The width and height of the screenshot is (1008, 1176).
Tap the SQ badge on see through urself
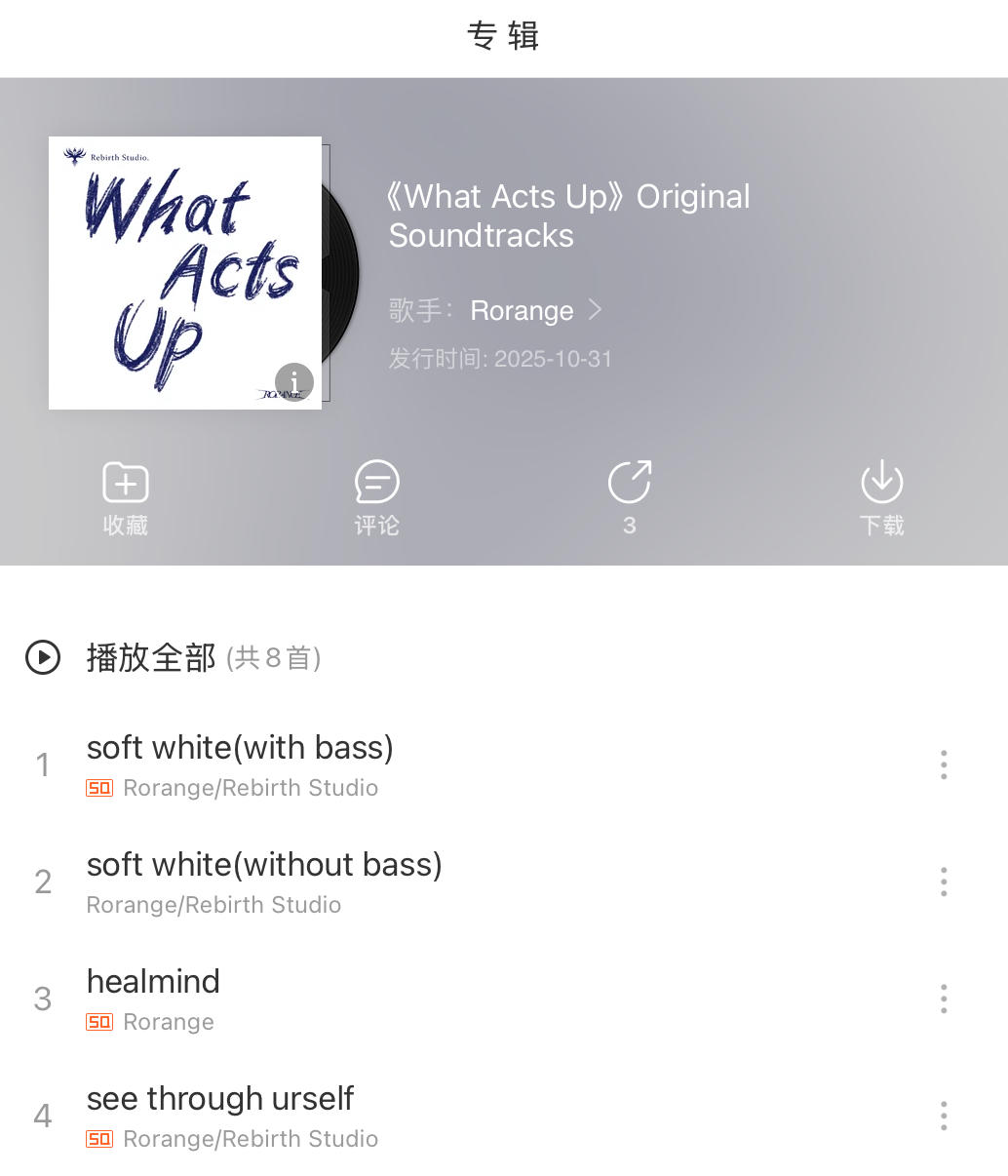(99, 1139)
